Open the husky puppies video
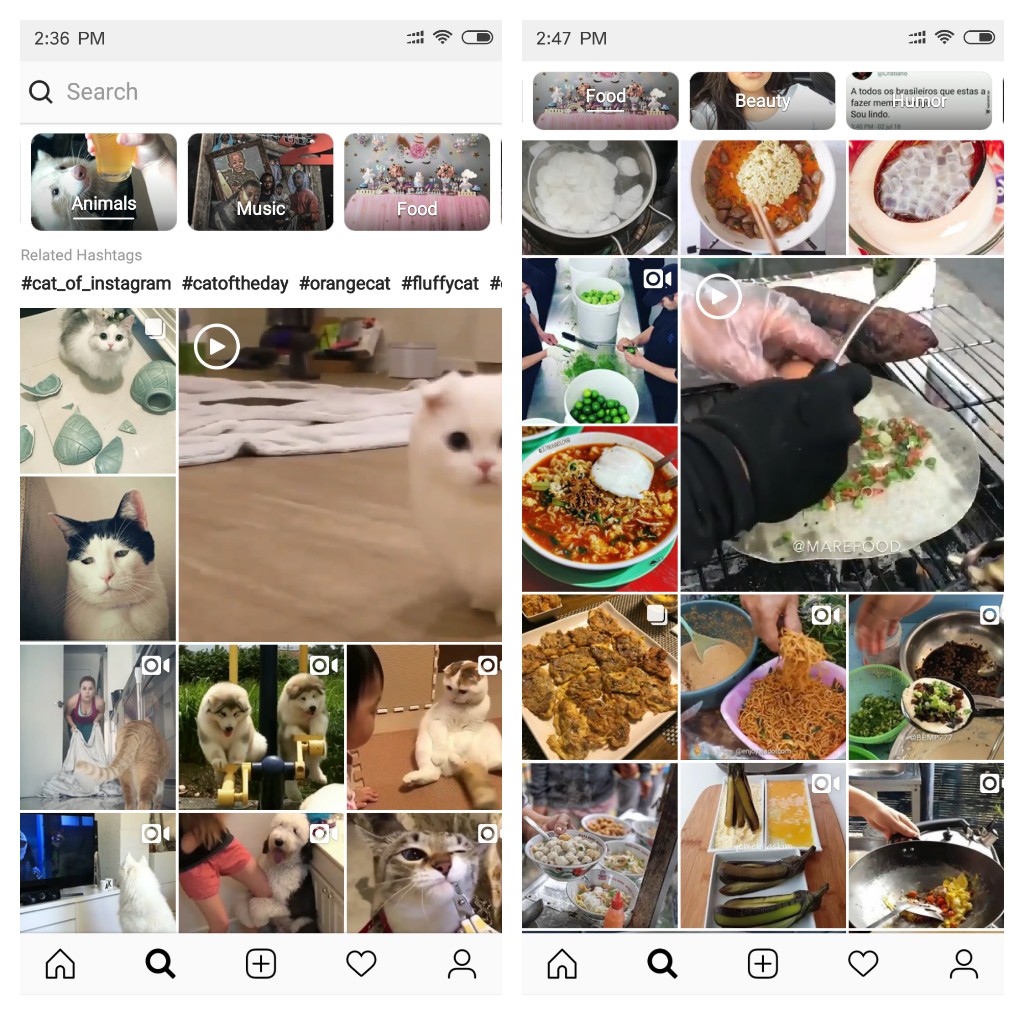Viewport: 1024px width, 1024px height. (x=261, y=727)
